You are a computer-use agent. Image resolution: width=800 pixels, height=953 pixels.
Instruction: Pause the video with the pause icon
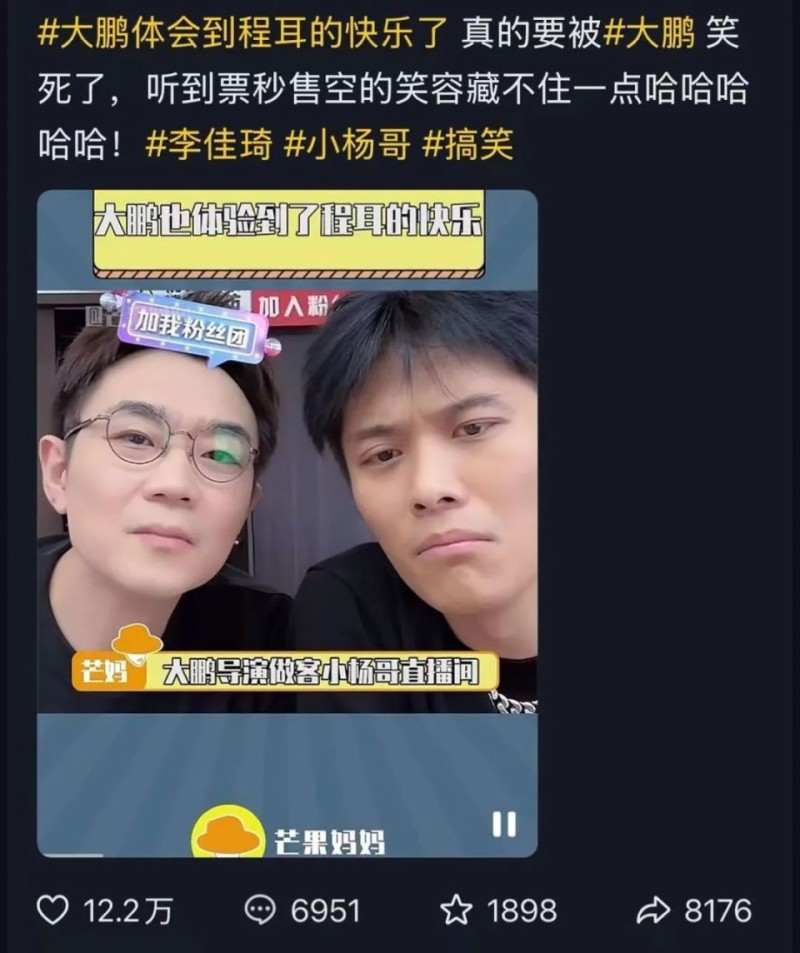[x=505, y=824]
